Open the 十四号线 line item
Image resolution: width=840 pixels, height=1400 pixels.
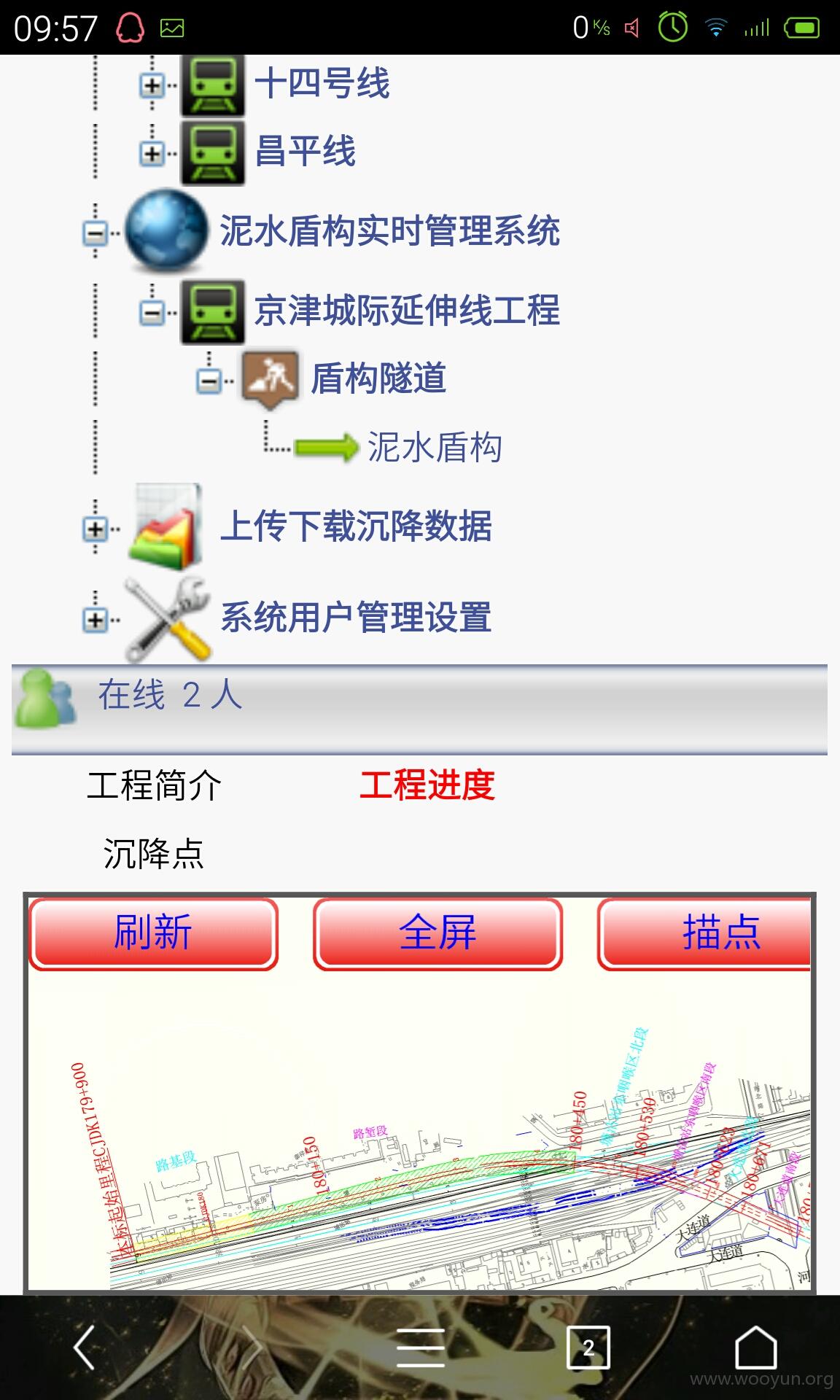[322, 83]
